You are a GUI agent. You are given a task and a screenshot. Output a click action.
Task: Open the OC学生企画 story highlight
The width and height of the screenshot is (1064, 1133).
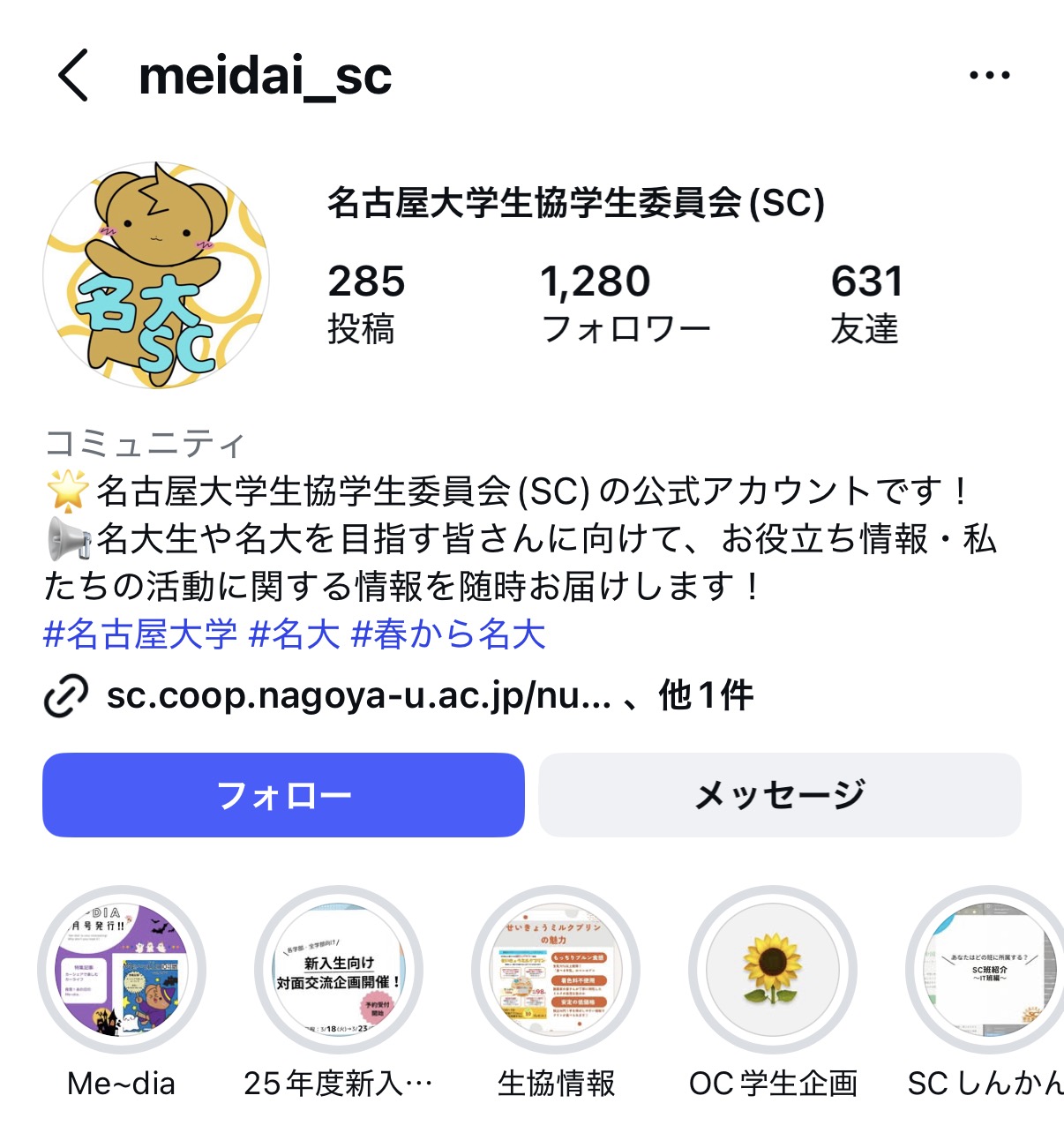(x=773, y=970)
